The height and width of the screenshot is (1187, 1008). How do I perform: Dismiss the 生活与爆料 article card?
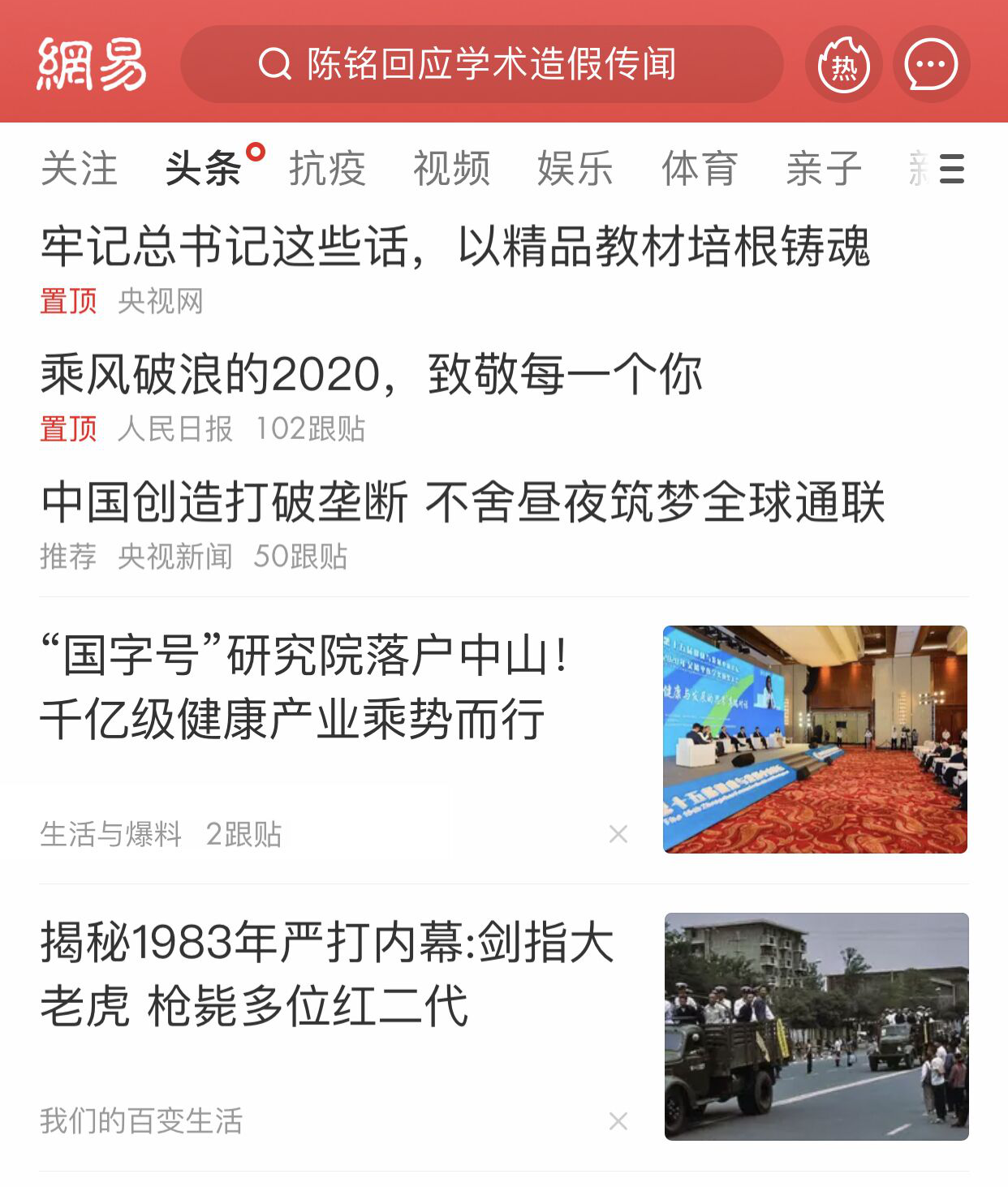[x=618, y=834]
